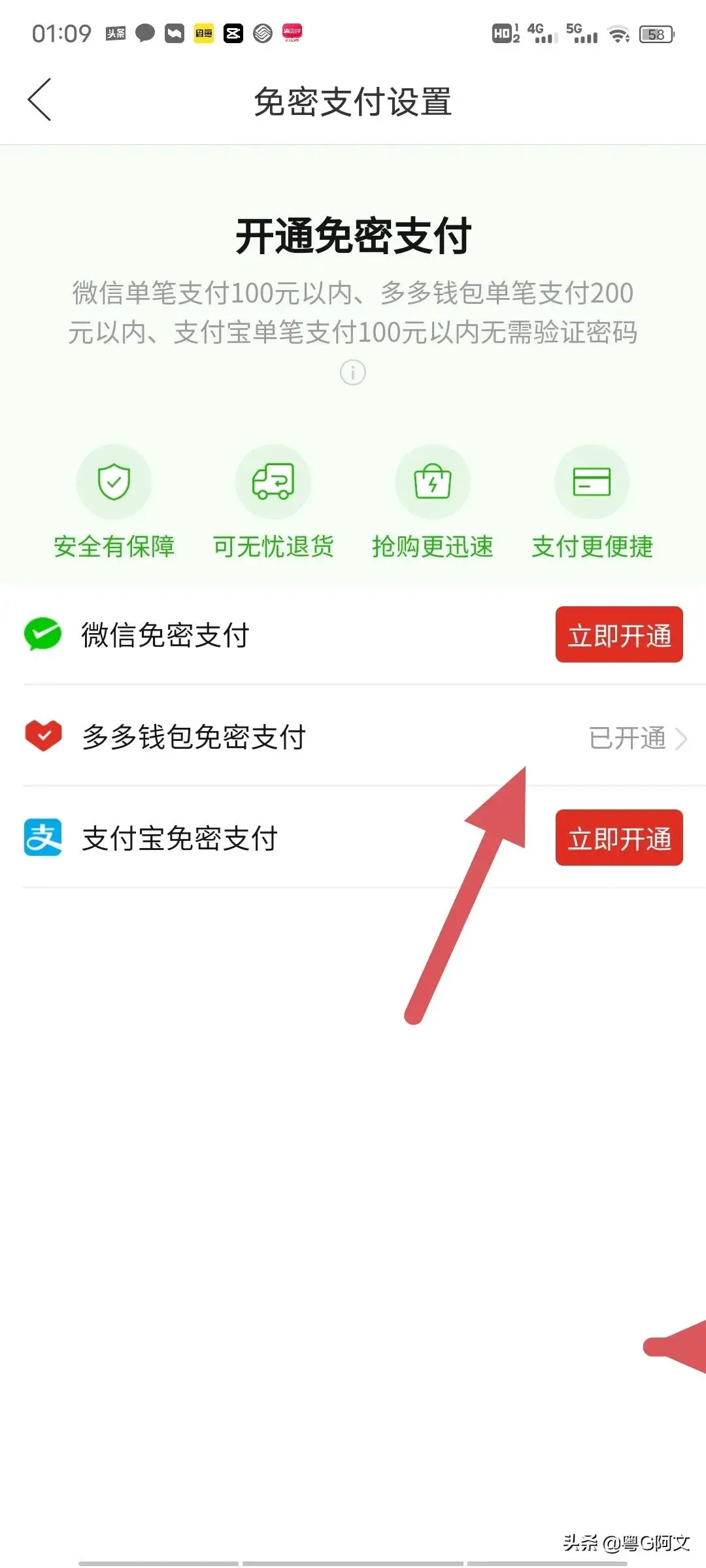Open the info icon below the description
Screen dimensions: 706x1568
tap(353, 372)
